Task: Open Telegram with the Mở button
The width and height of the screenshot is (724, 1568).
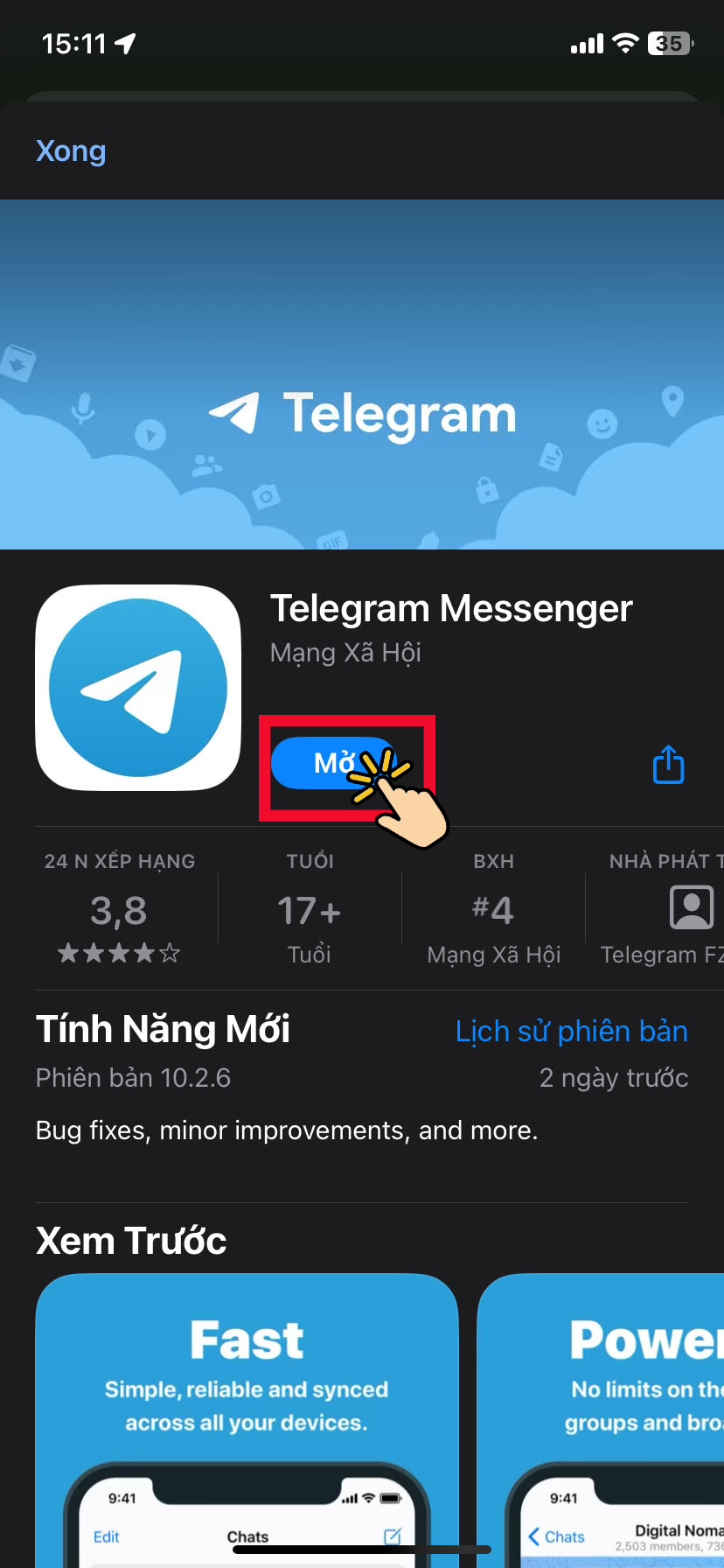Action: [333, 763]
